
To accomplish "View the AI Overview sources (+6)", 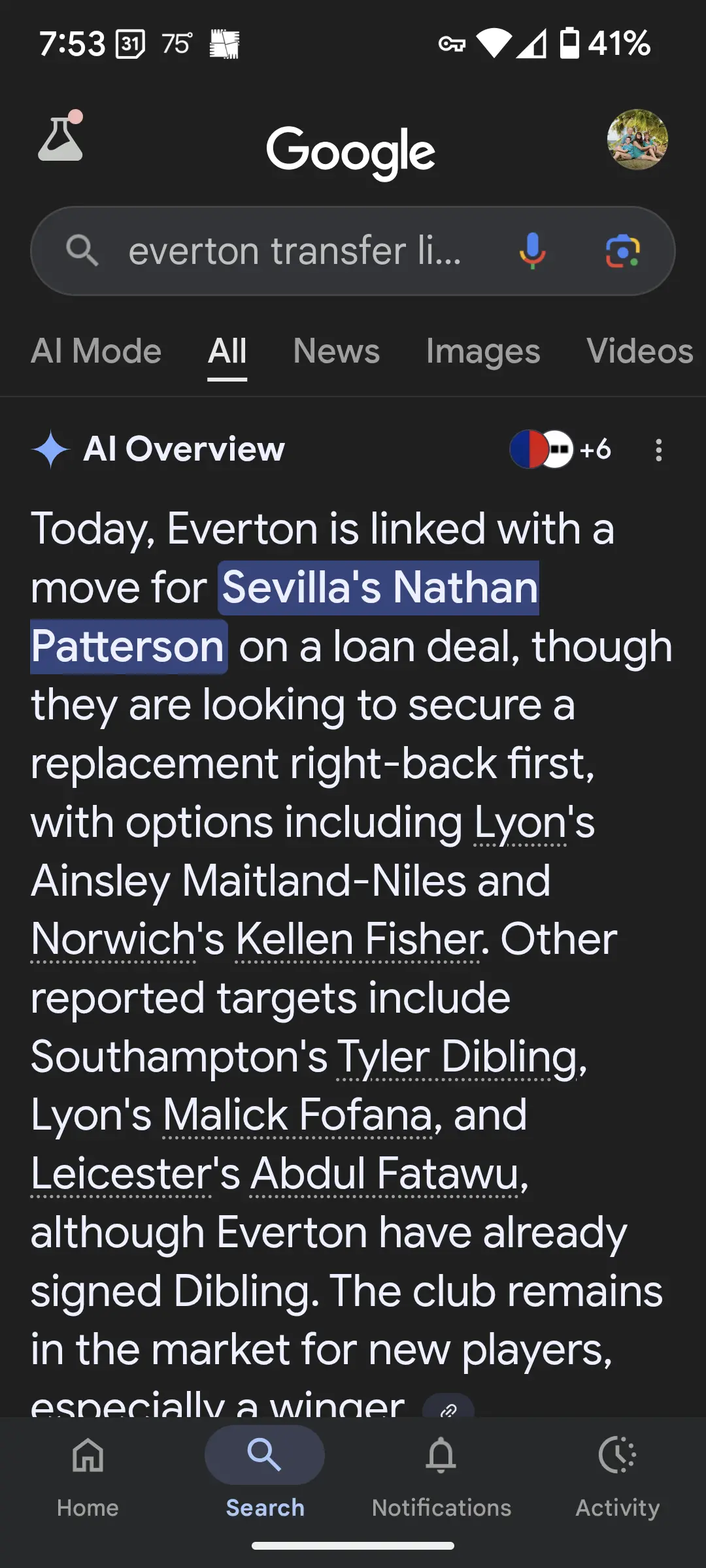I will click(x=561, y=449).
